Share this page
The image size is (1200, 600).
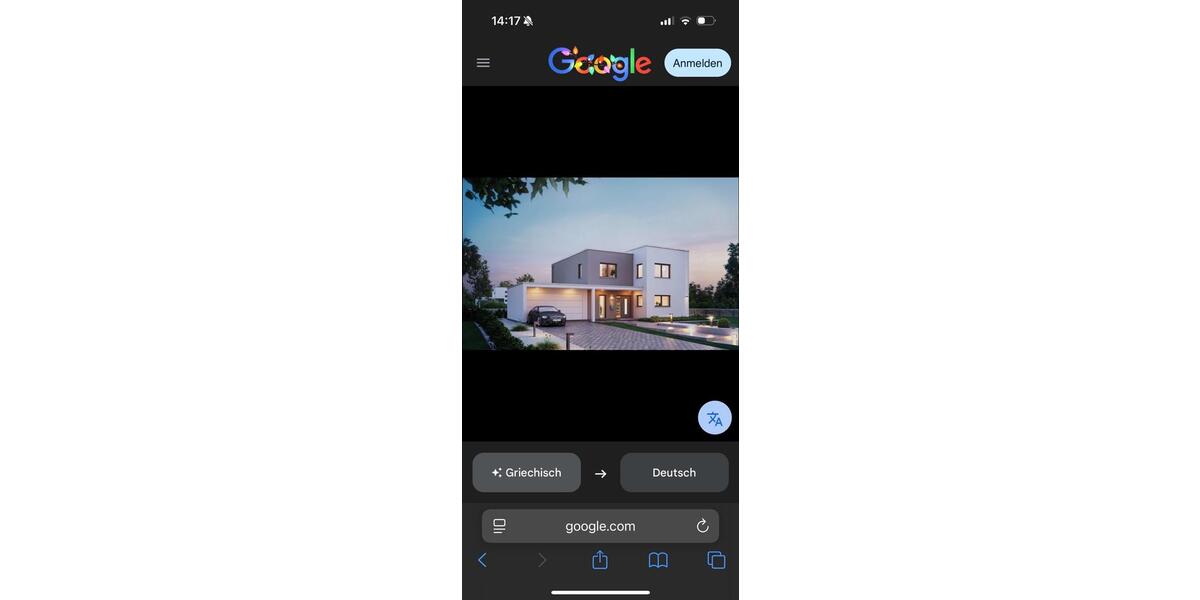pos(600,560)
